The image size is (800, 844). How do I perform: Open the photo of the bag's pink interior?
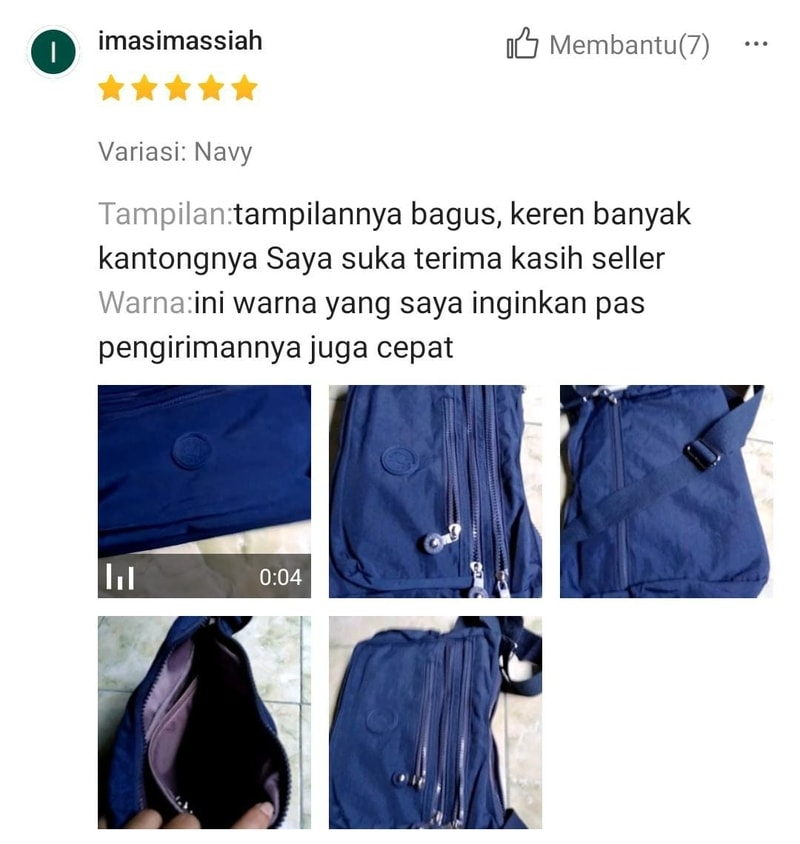204,722
